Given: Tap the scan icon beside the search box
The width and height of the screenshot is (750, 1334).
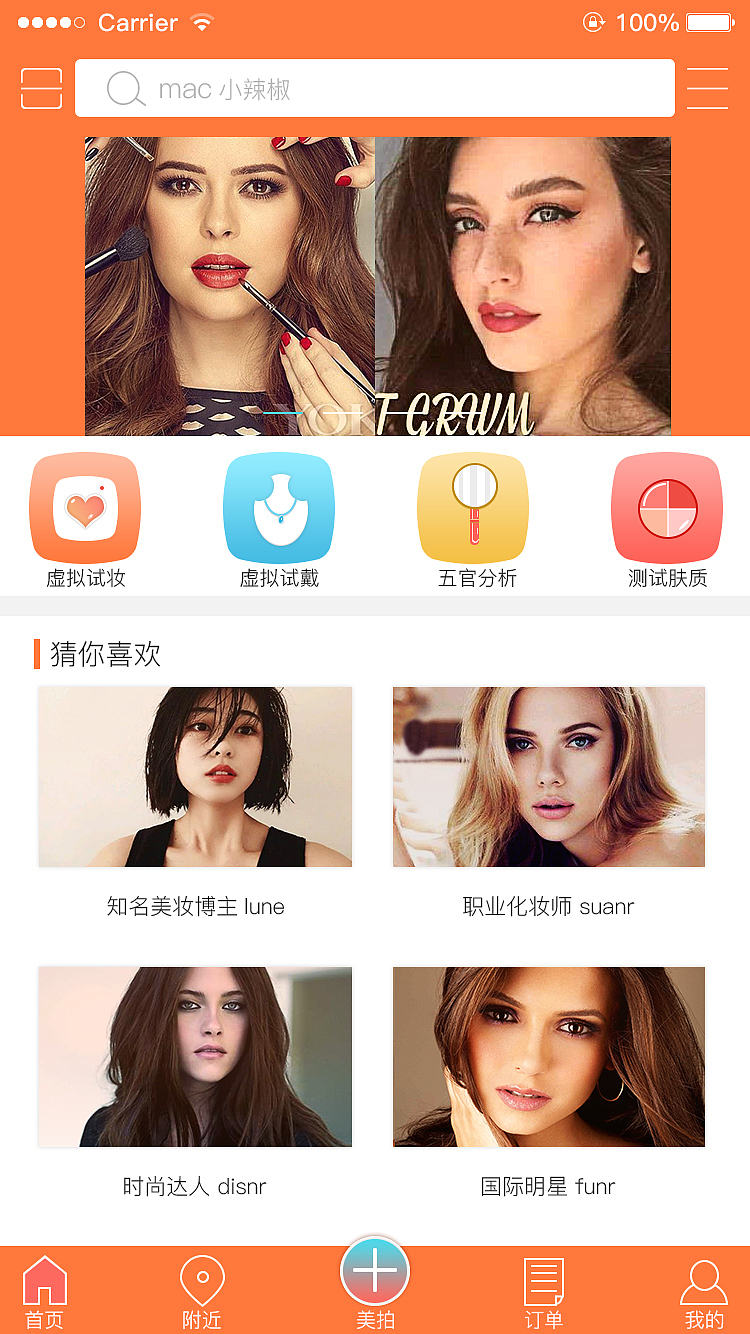Looking at the screenshot, I should click(x=41, y=89).
